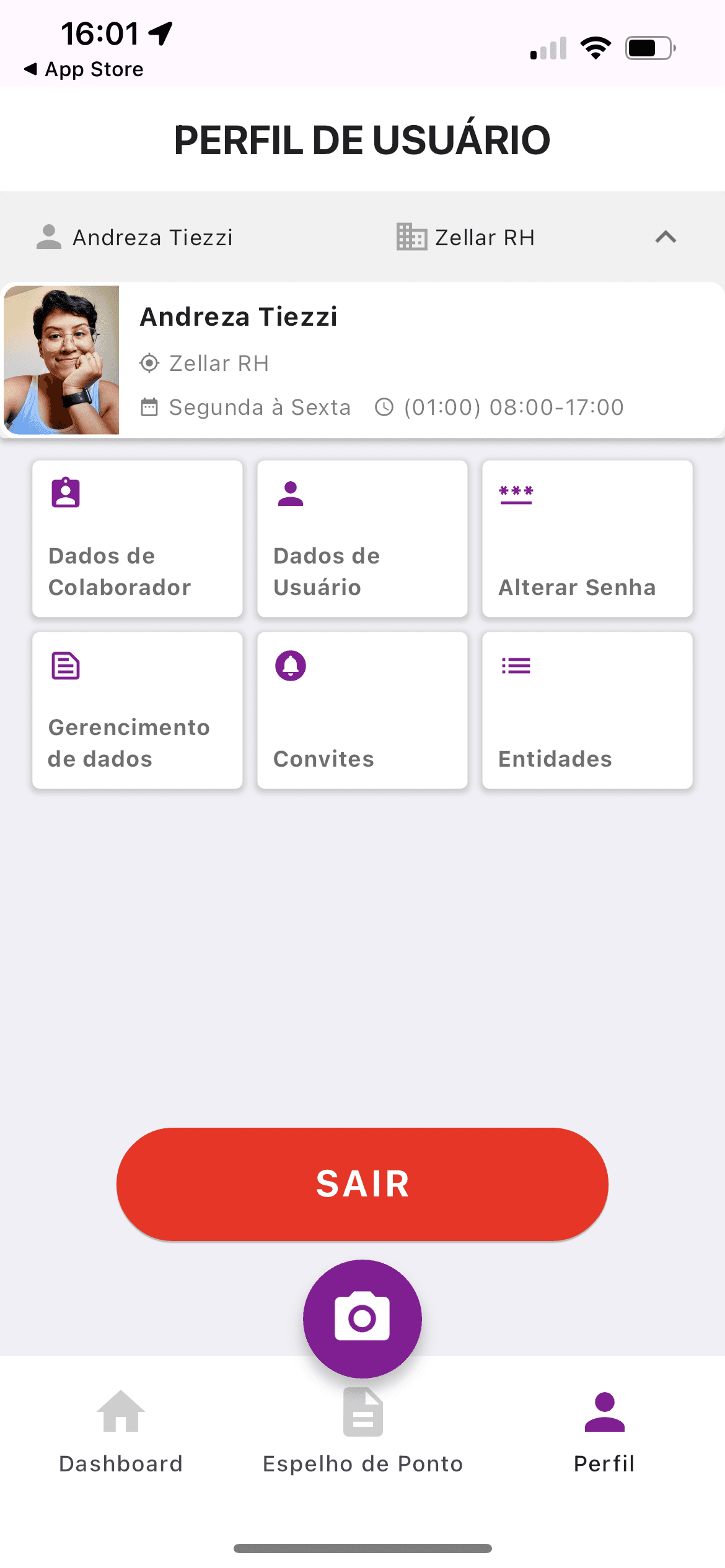Click the Alterar Senha asterisks icon
This screenshot has height=1568, width=725.
(516, 494)
